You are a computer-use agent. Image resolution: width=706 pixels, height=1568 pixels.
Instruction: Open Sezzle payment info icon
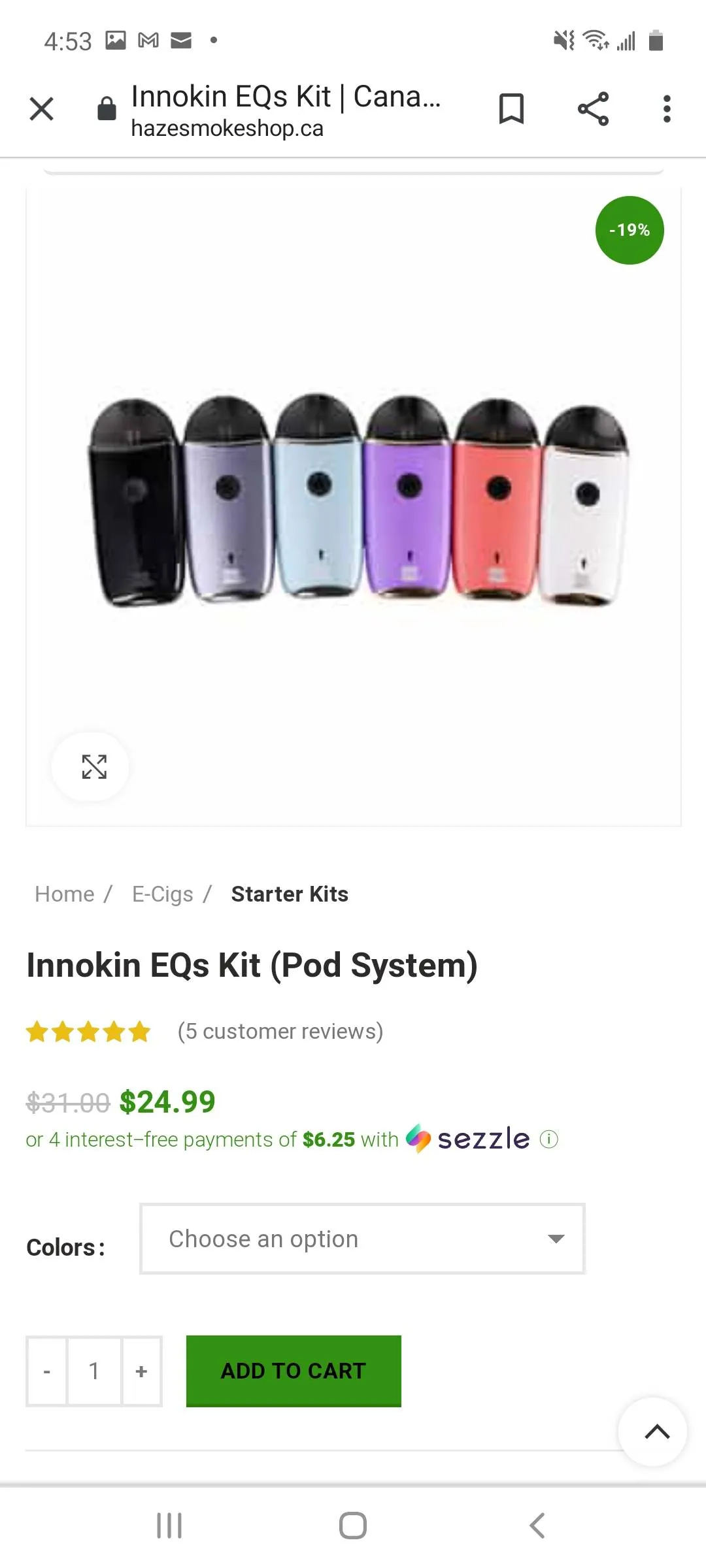click(x=548, y=1139)
